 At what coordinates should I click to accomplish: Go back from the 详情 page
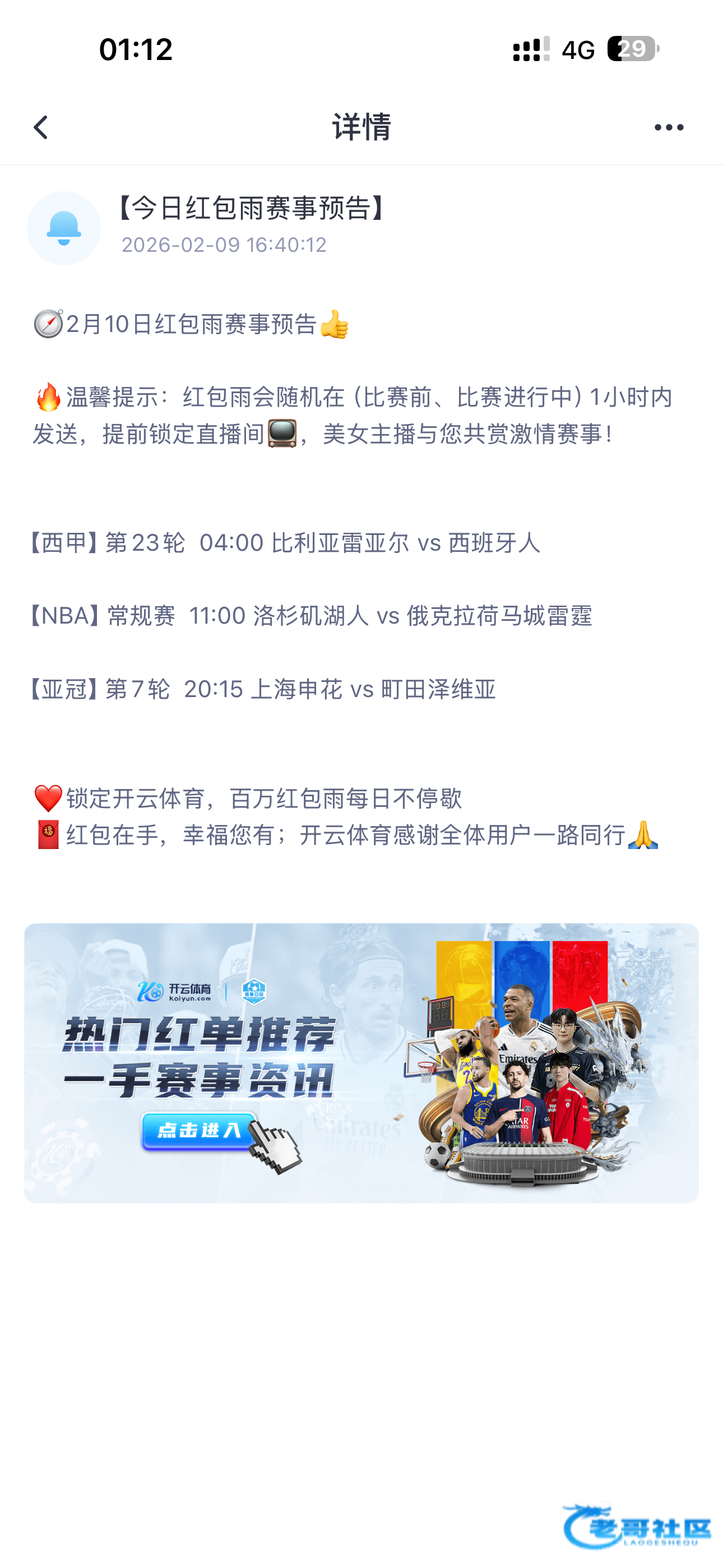click(41, 128)
